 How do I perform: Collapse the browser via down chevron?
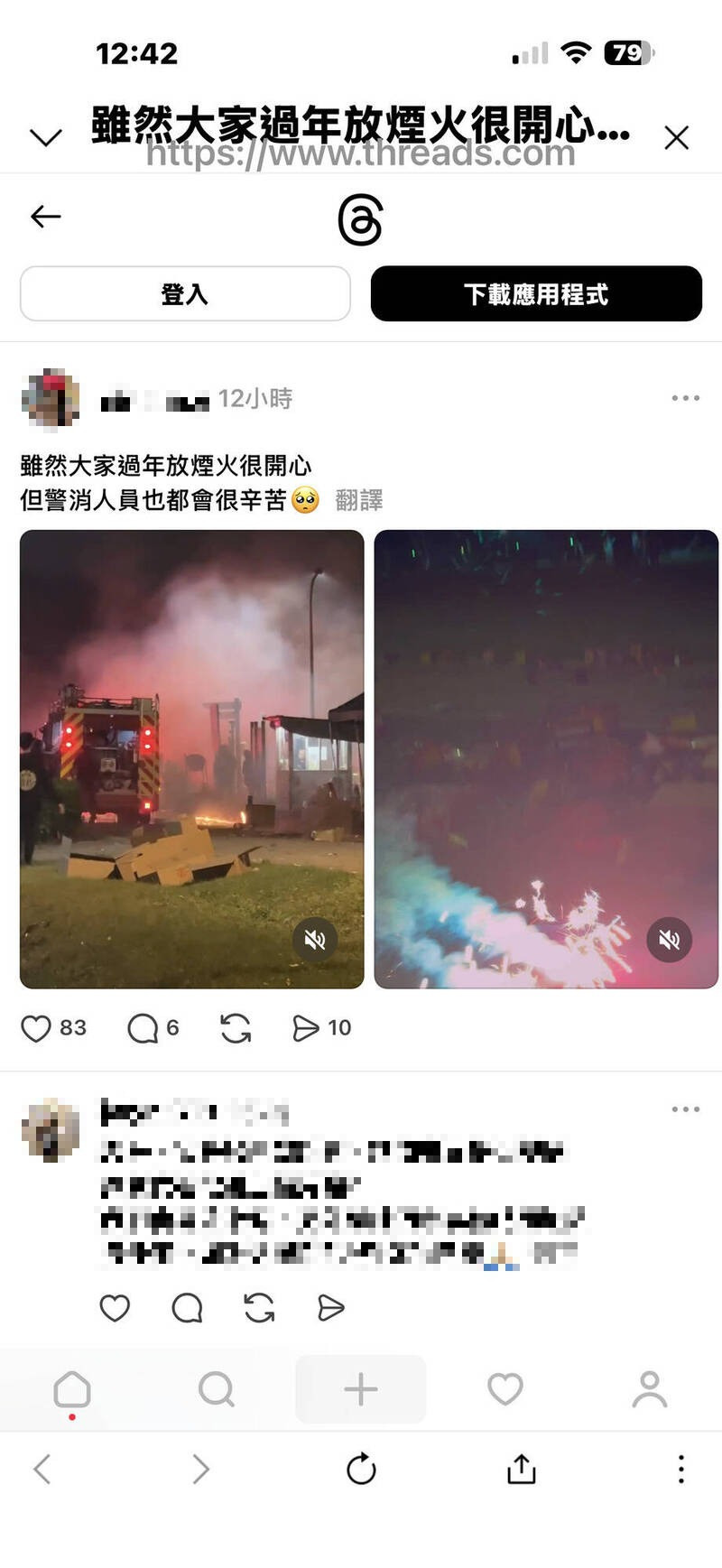coord(46,138)
